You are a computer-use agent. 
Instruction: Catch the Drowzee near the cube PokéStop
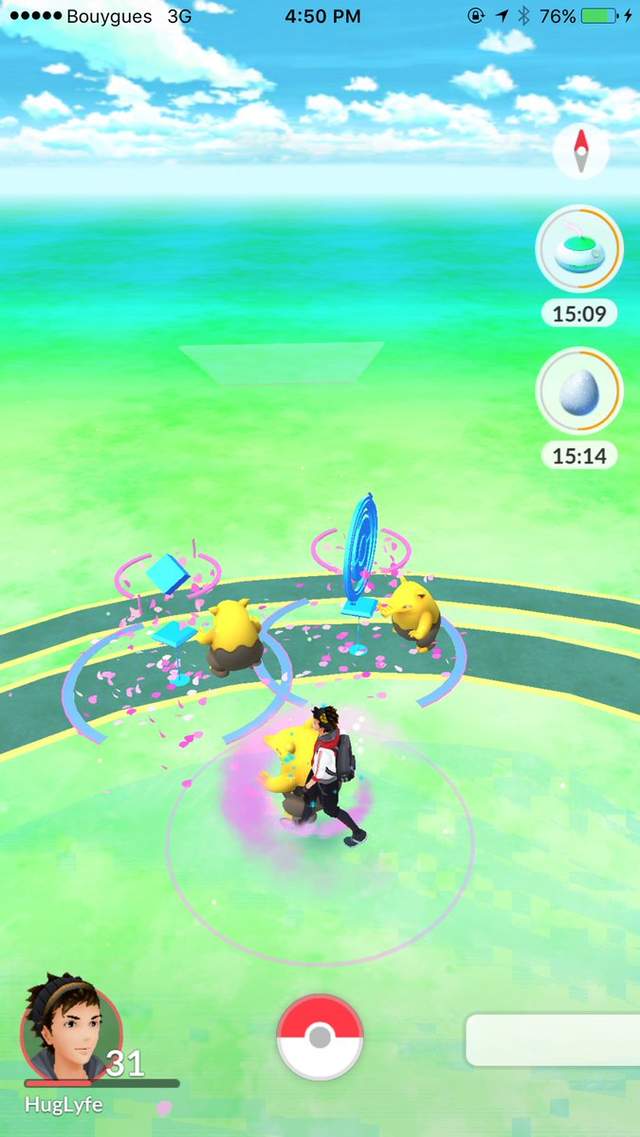pyautogui.click(x=232, y=633)
